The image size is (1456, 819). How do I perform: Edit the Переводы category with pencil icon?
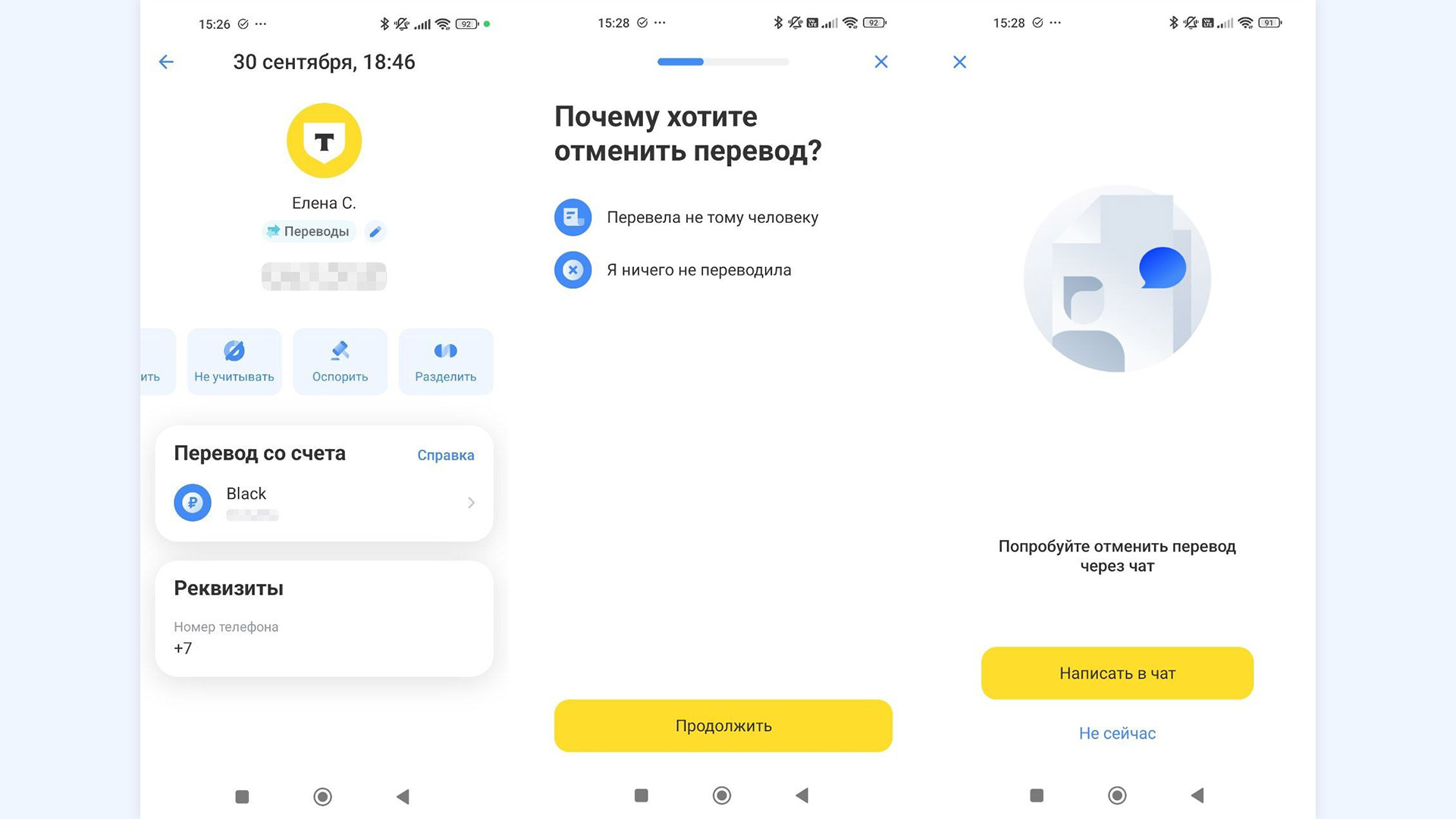(x=375, y=231)
